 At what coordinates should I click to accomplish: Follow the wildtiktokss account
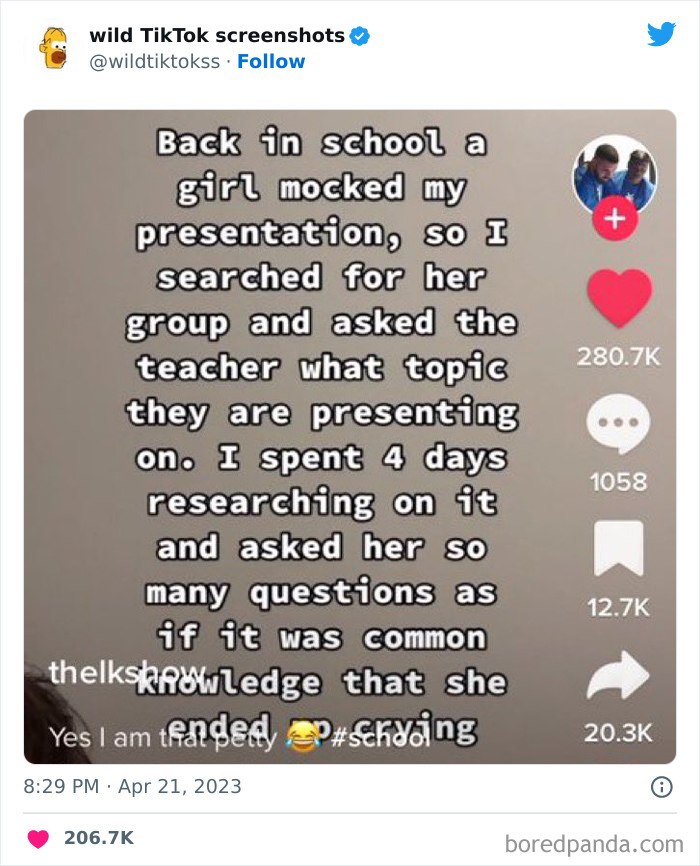coord(271,61)
